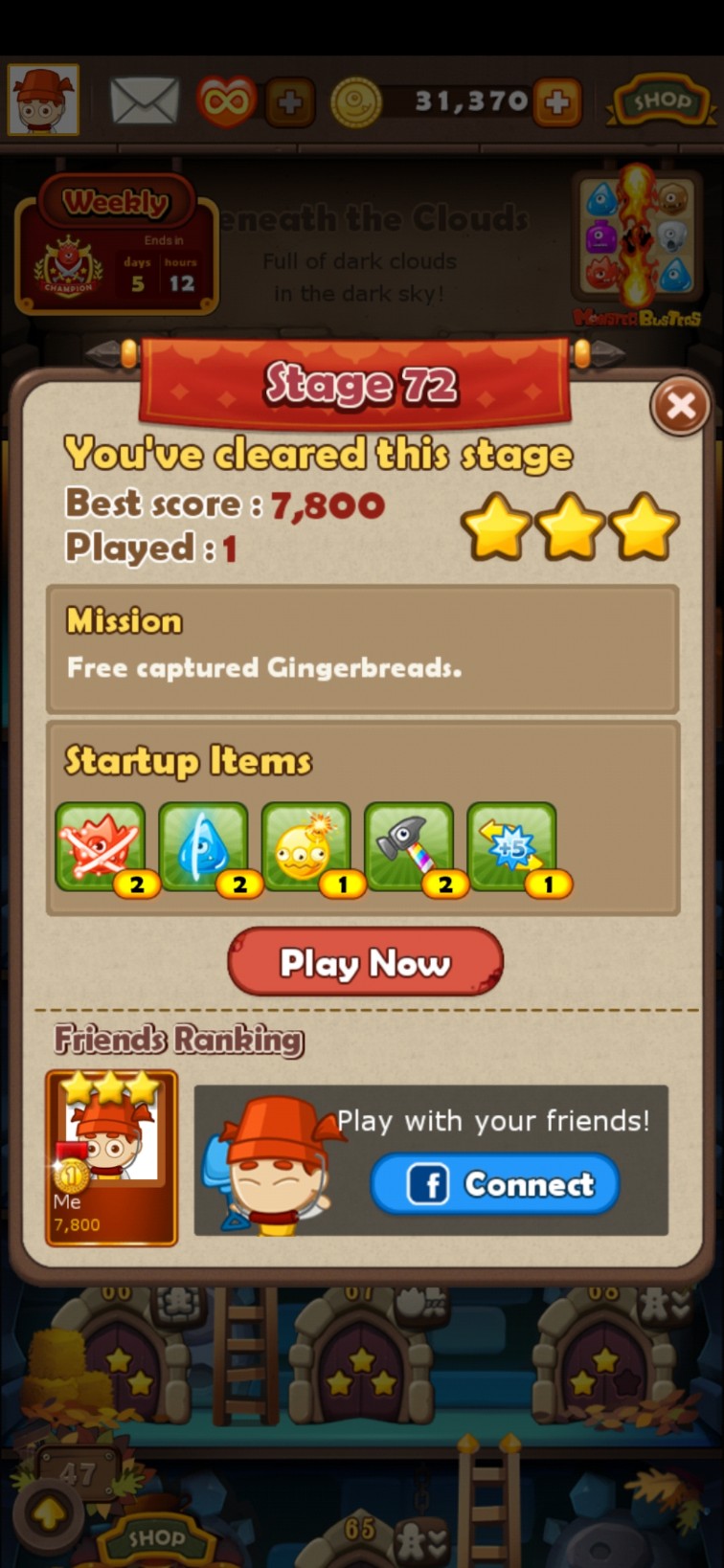
Task: Select the rainbow hammer startup item
Action: click(x=409, y=848)
